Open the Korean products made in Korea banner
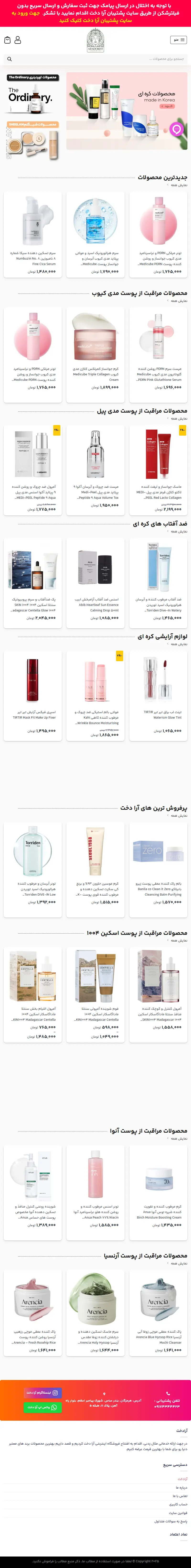This screenshot has height=1568, width=191. pyautogui.click(x=127, y=111)
